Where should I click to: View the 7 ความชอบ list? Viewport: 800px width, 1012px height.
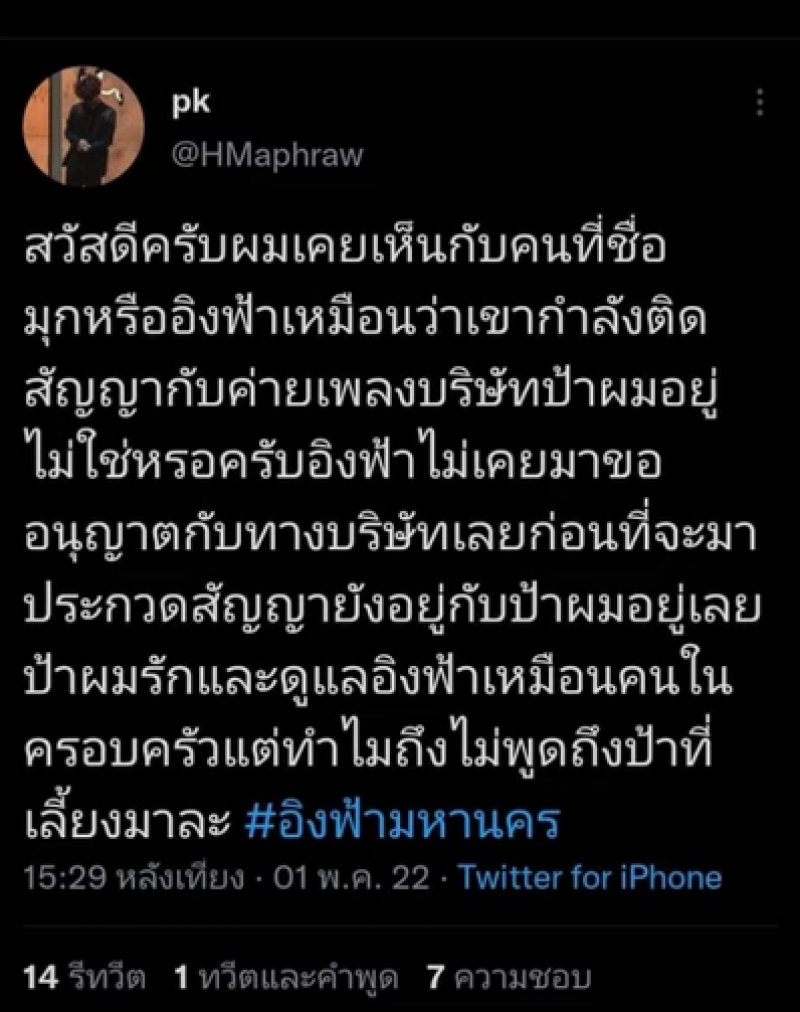(x=509, y=977)
